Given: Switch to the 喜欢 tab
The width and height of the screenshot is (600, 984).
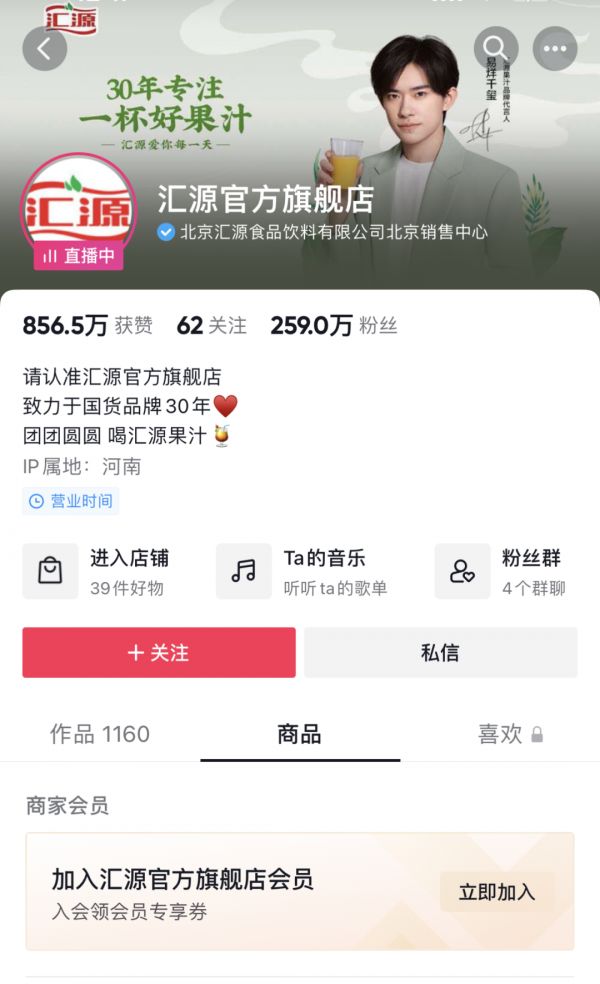Looking at the screenshot, I should coord(509,734).
